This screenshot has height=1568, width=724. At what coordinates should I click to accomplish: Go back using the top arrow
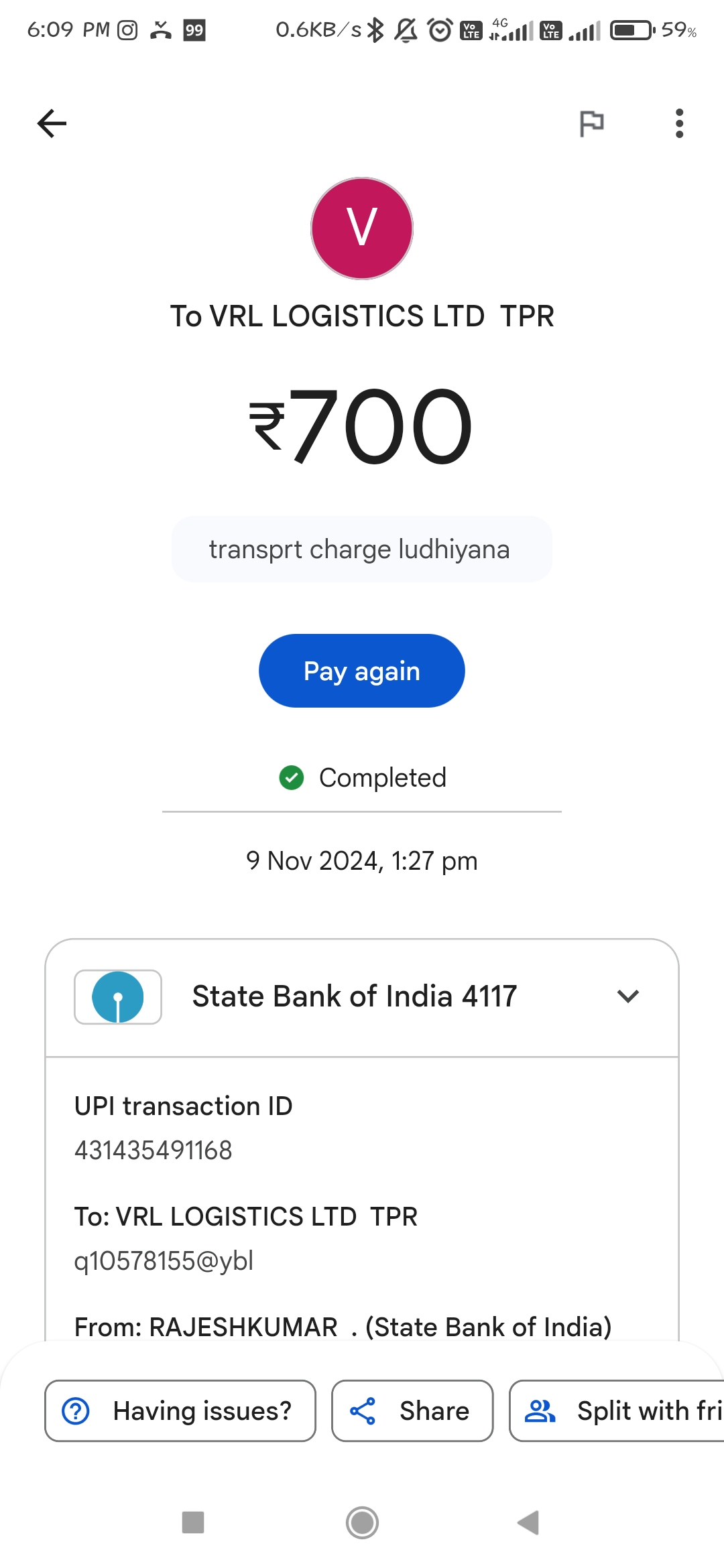tap(52, 123)
